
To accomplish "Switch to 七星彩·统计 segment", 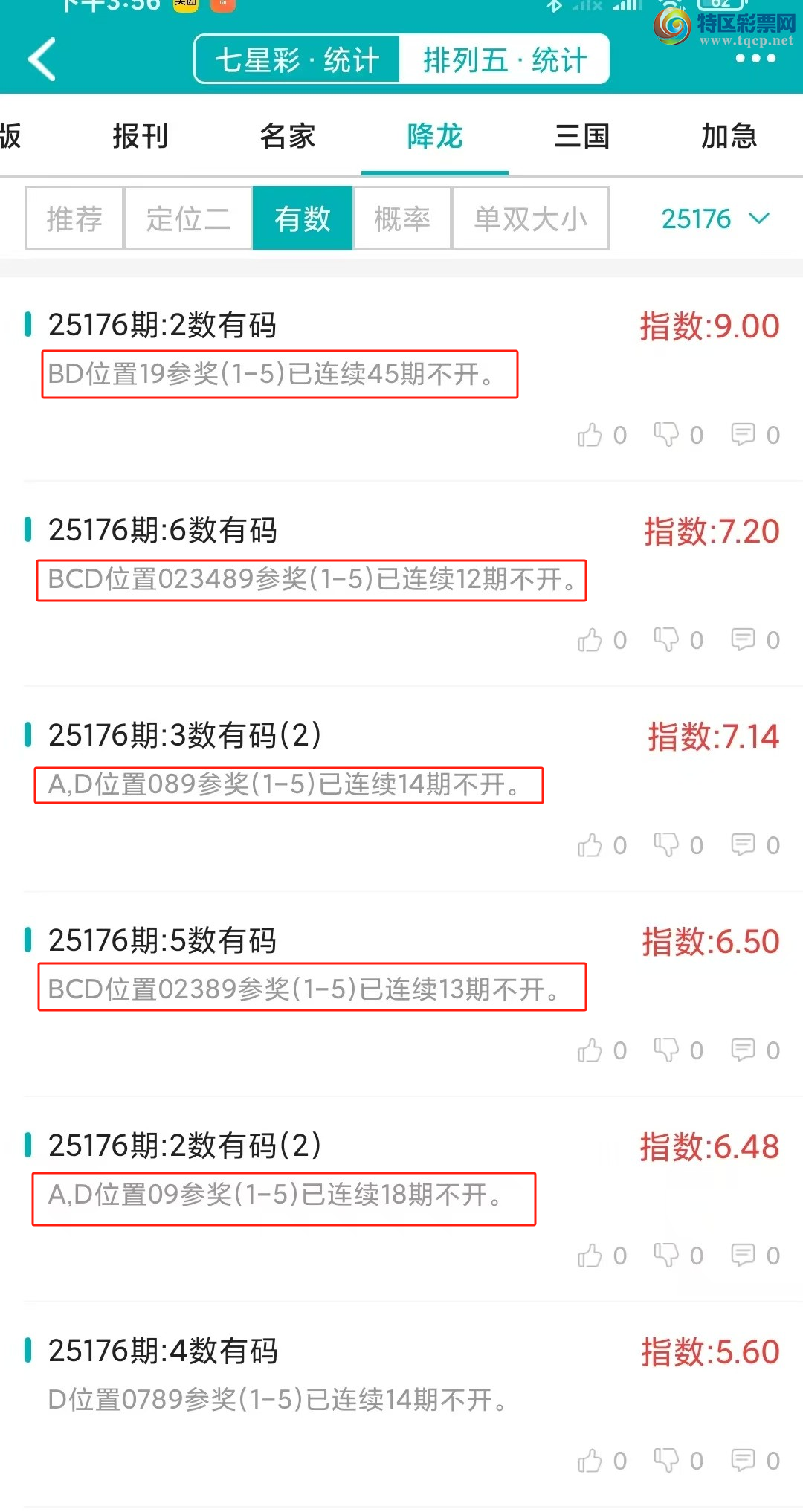I will 297,59.
